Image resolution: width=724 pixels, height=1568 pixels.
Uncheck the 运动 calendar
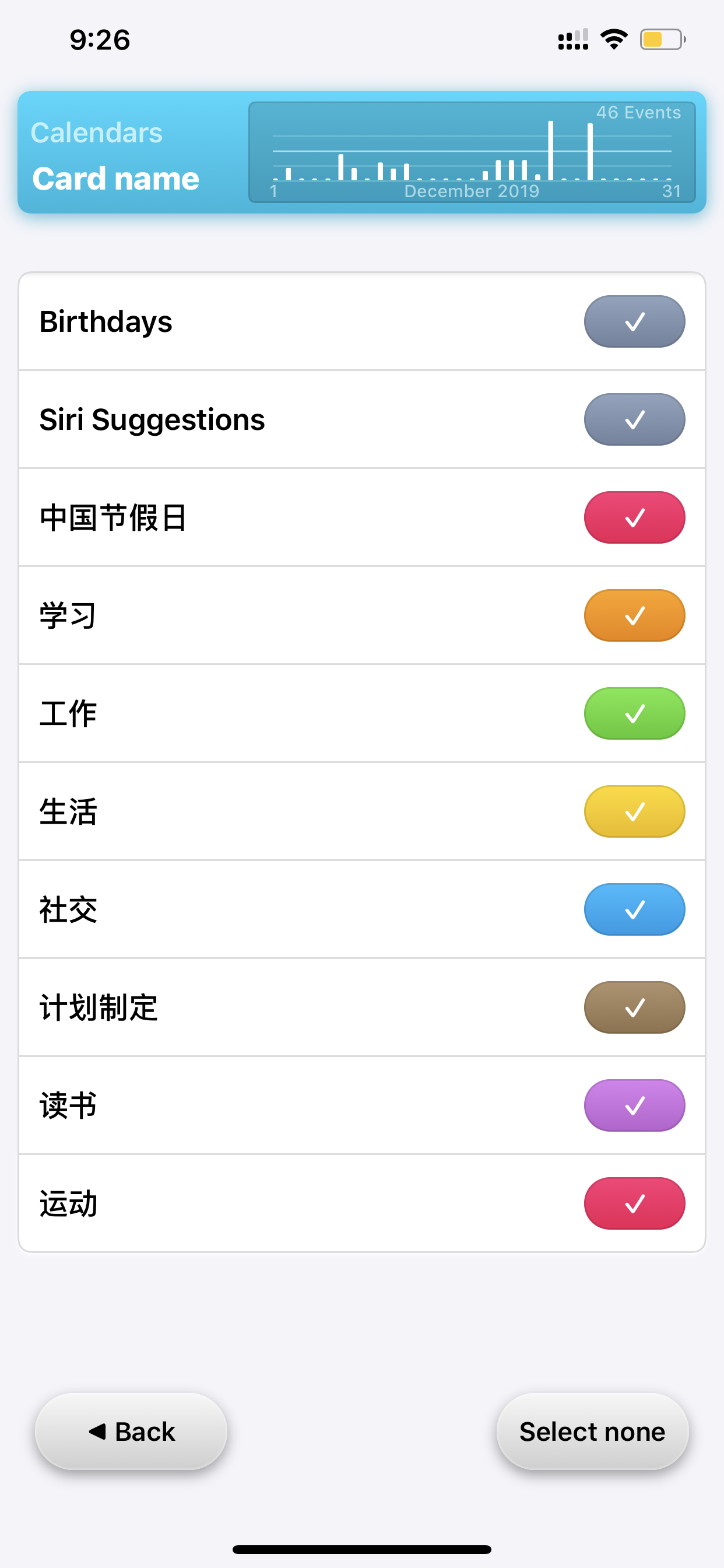(x=635, y=1203)
